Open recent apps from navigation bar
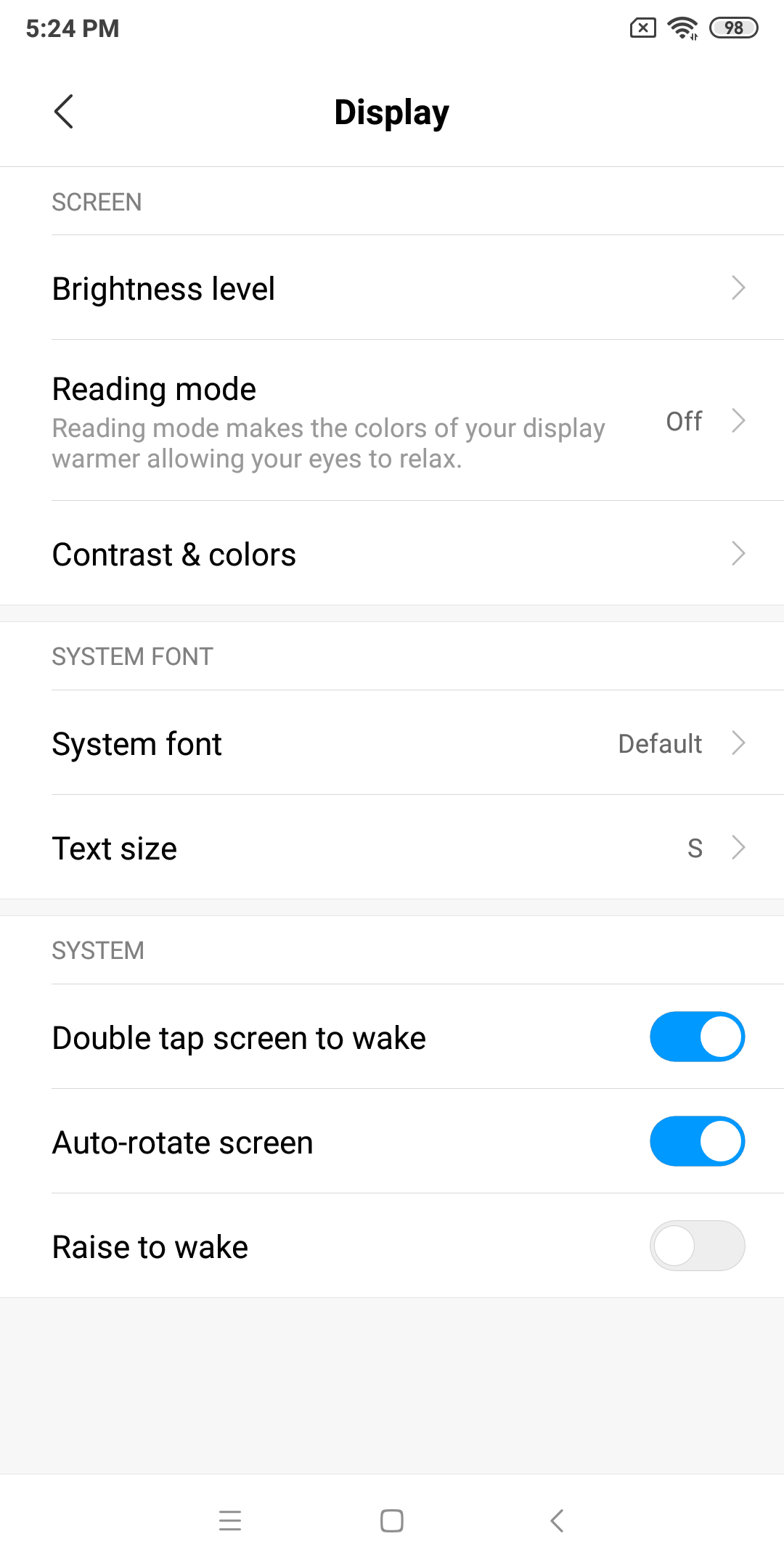 (230, 1520)
